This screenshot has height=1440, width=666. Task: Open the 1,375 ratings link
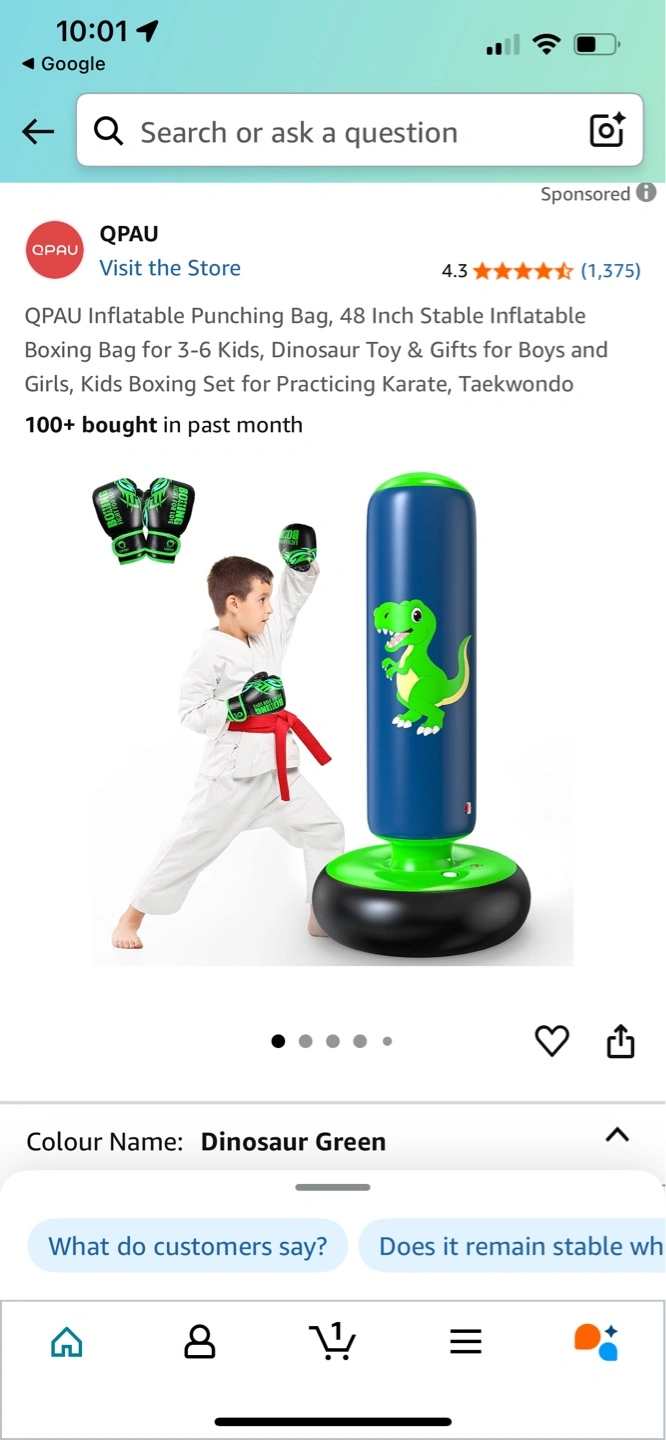(610, 270)
